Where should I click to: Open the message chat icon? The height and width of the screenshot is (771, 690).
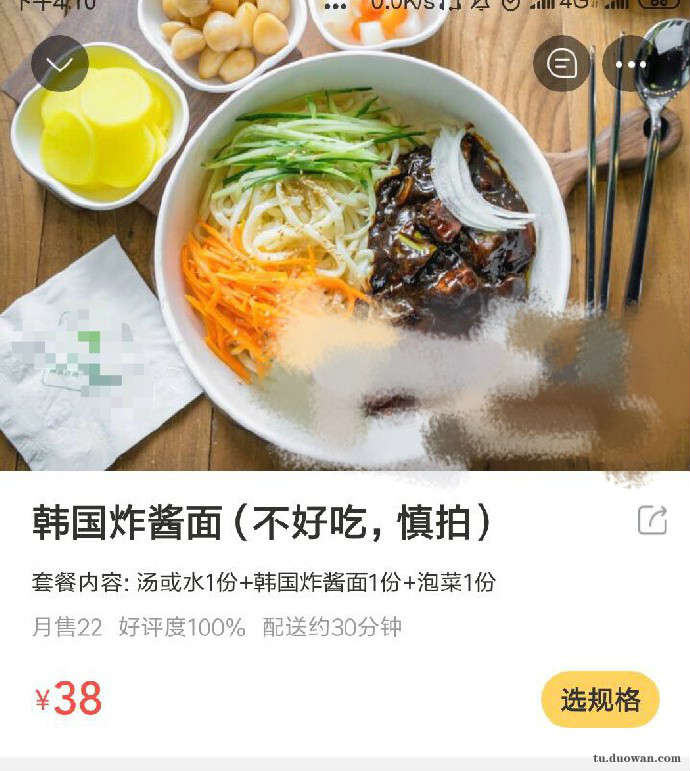tap(562, 65)
